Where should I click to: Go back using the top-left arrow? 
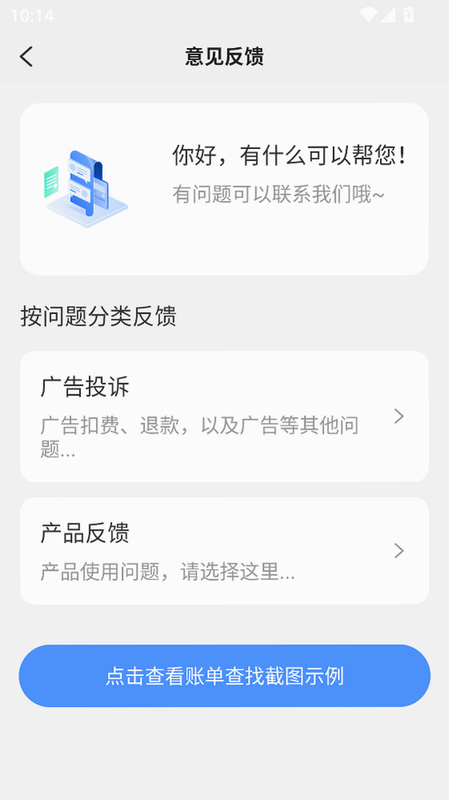[27, 57]
